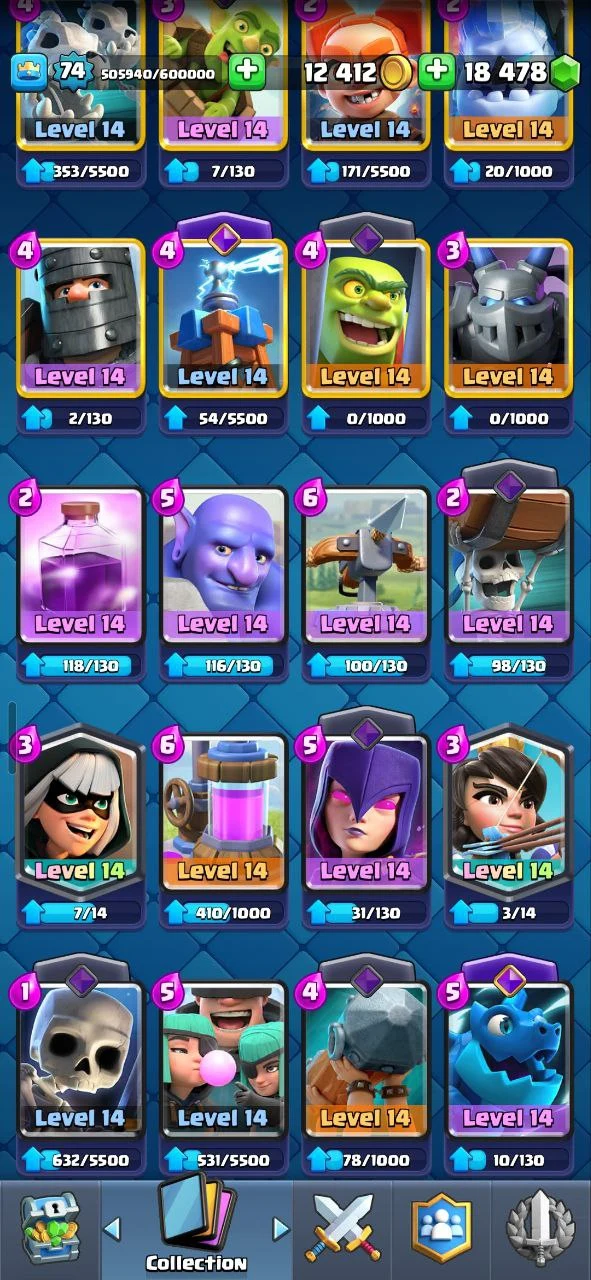Viewport: 591px width, 1280px height.
Task: Open the Mega Minion card
Action: (x=508, y=318)
